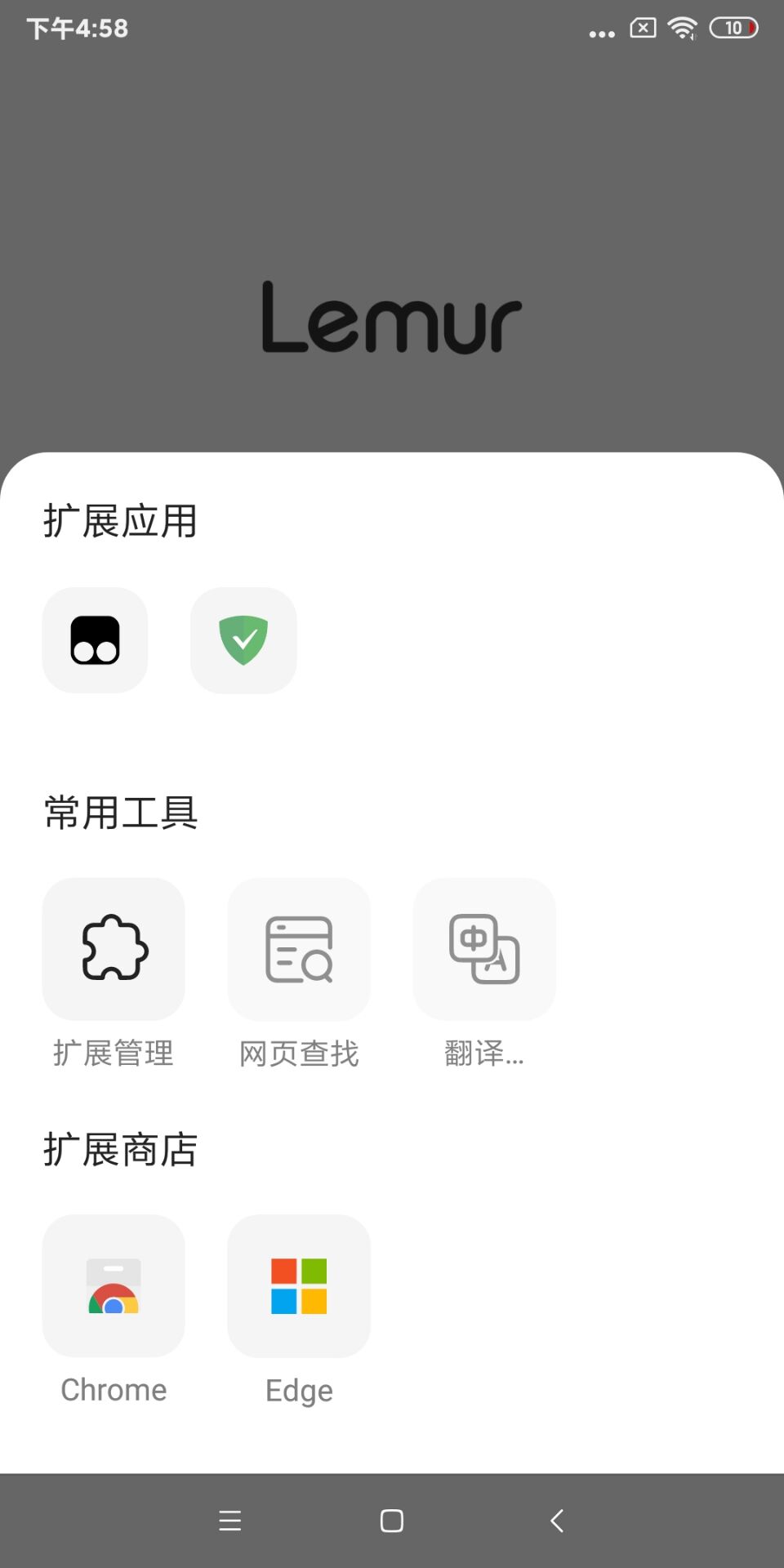
Task: Open the 翻译 translate tool
Action: click(x=484, y=949)
